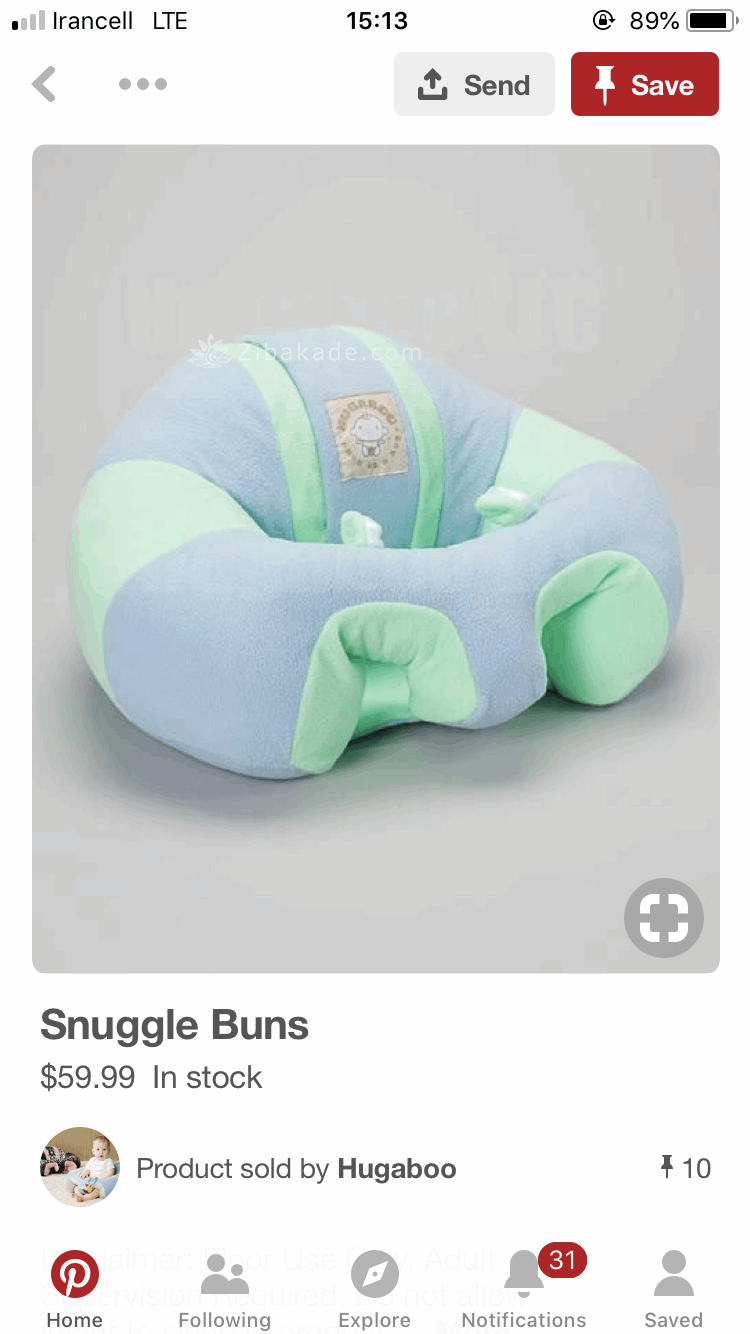Open the Hugaboo seller profile
The height and width of the screenshot is (1334, 750).
(396, 1168)
